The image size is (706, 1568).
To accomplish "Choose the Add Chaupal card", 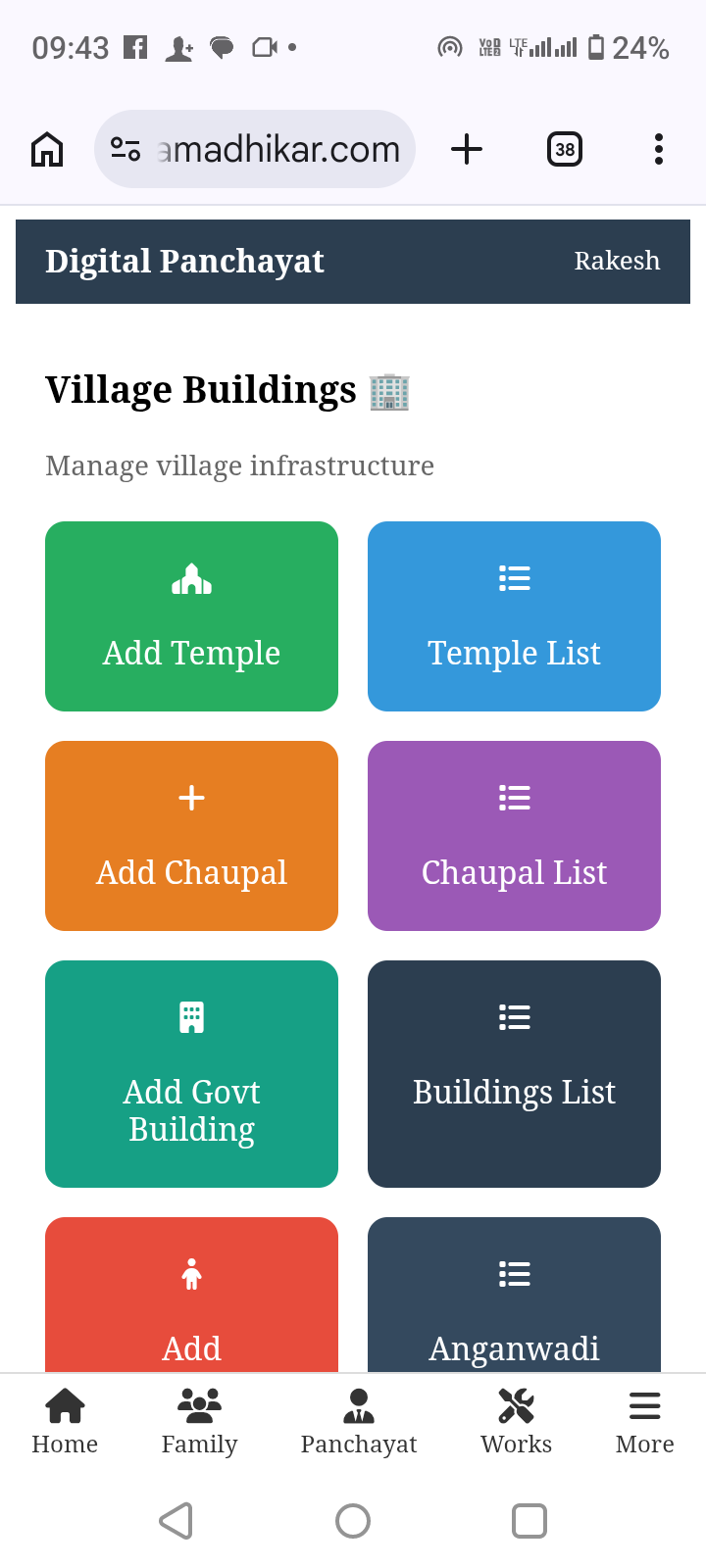I will [191, 836].
